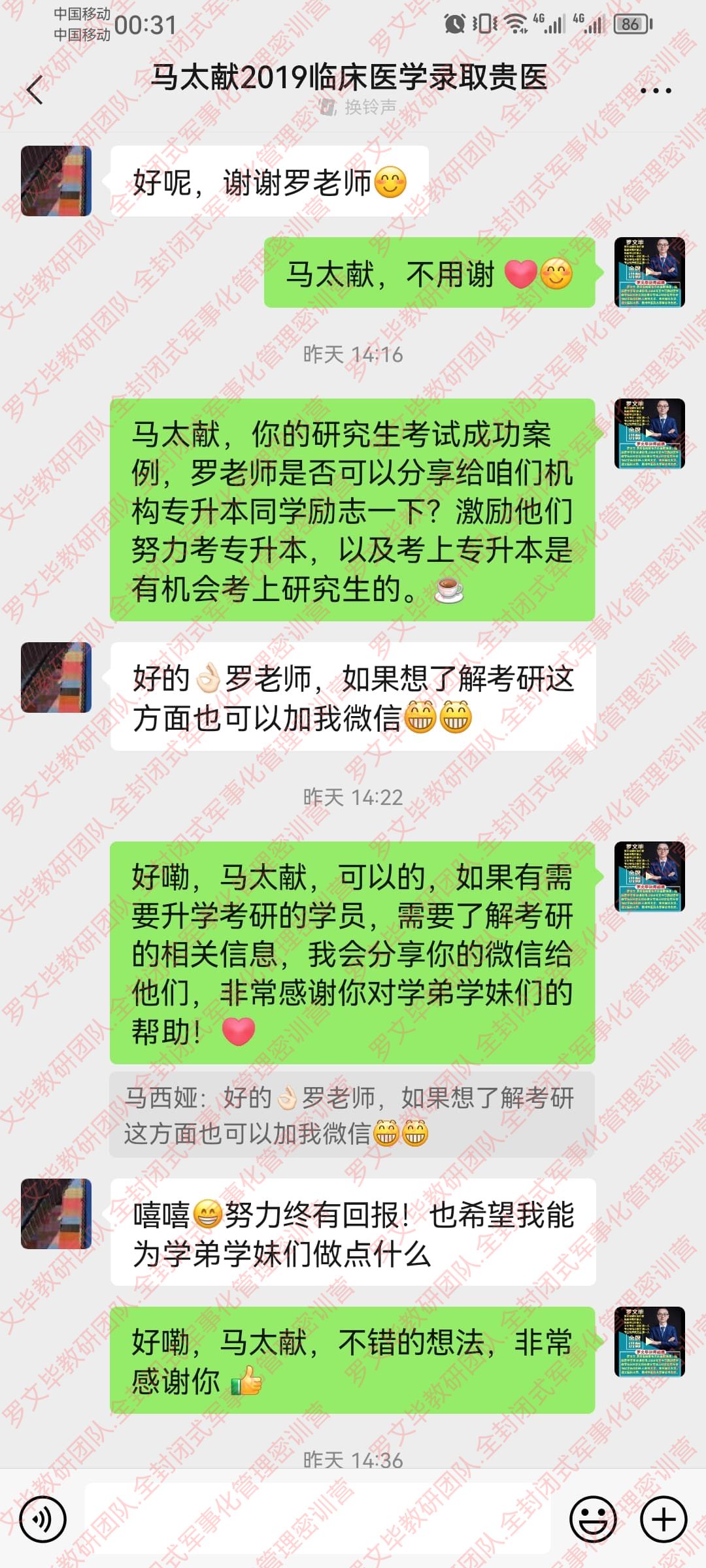
Task: Go back to the chat list
Action: [35, 90]
